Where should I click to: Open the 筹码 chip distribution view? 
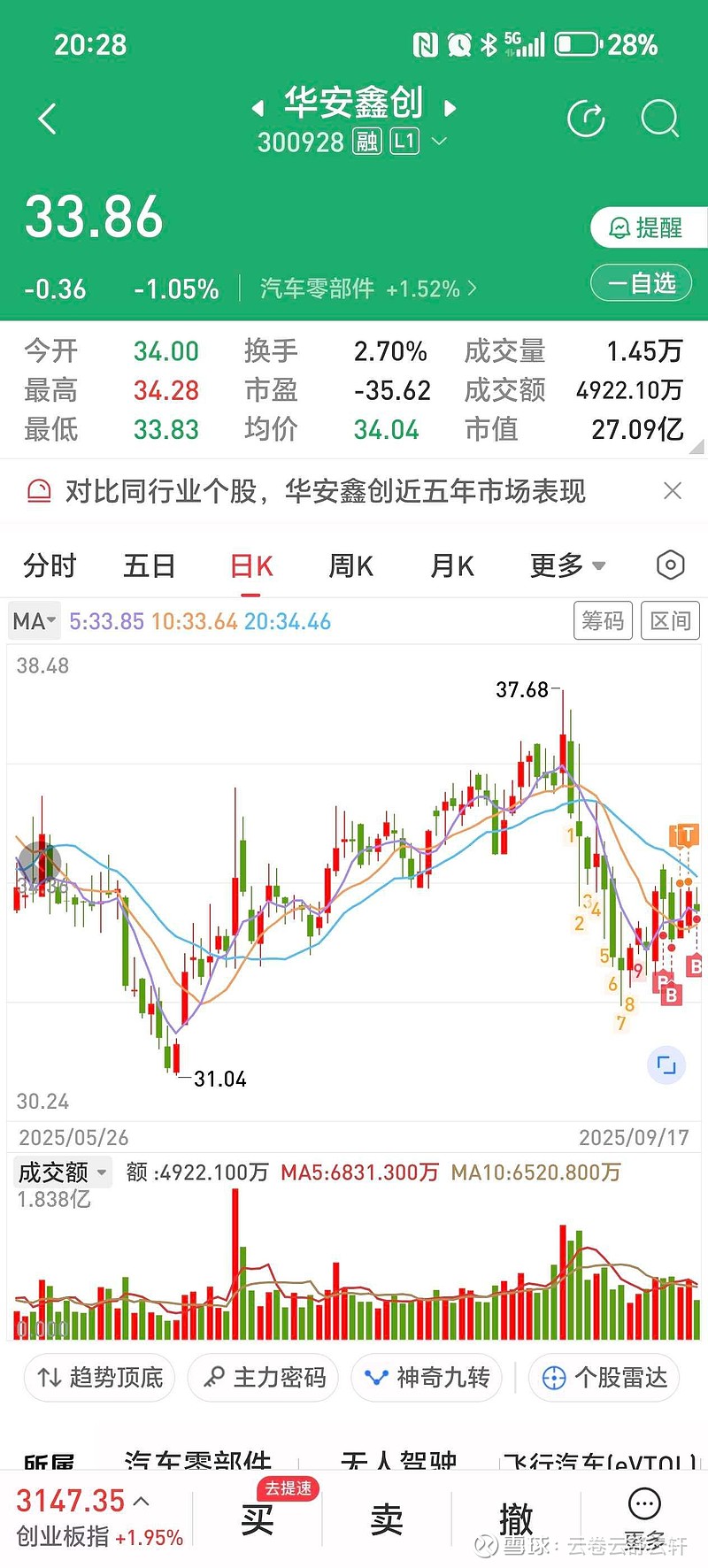coord(603,620)
